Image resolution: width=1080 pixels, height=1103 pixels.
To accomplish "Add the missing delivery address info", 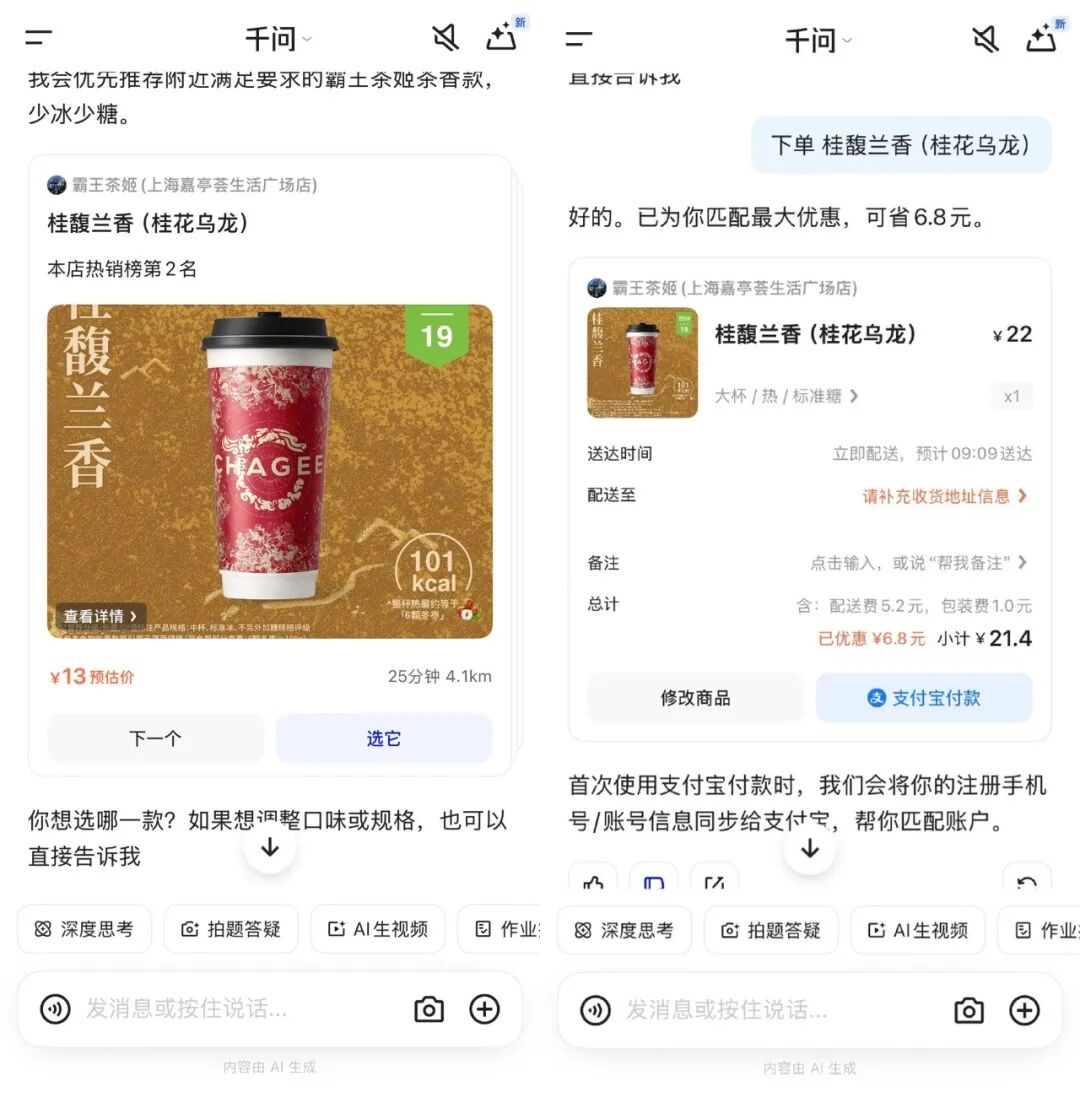I will click(945, 496).
